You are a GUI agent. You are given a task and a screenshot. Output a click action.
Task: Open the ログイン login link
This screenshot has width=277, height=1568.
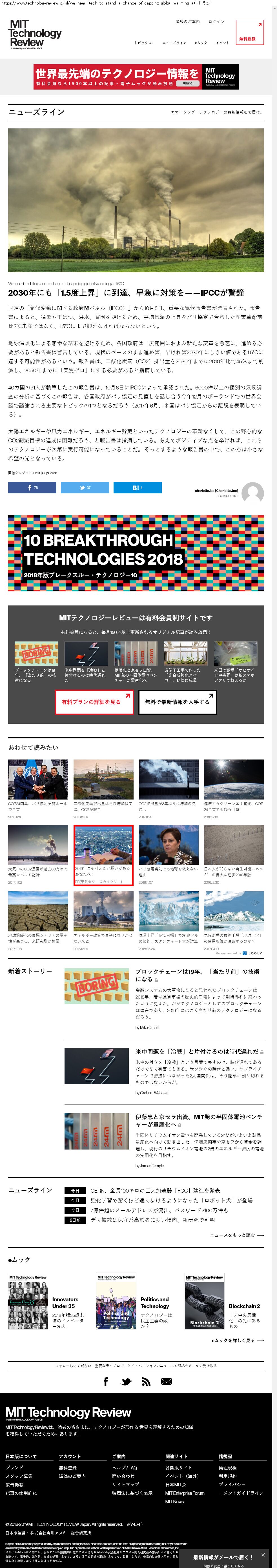click(216, 21)
